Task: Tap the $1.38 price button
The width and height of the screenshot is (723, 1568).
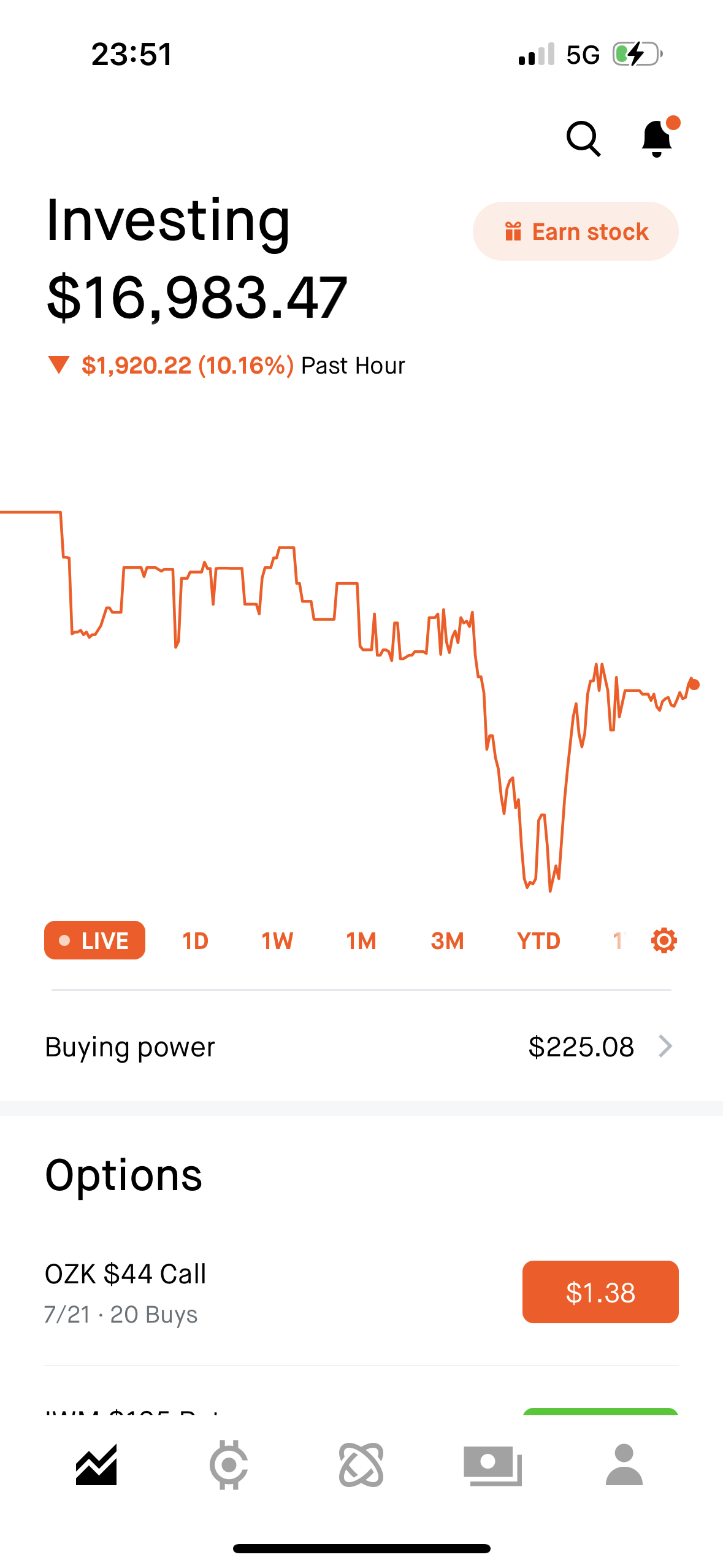Action: (600, 1292)
